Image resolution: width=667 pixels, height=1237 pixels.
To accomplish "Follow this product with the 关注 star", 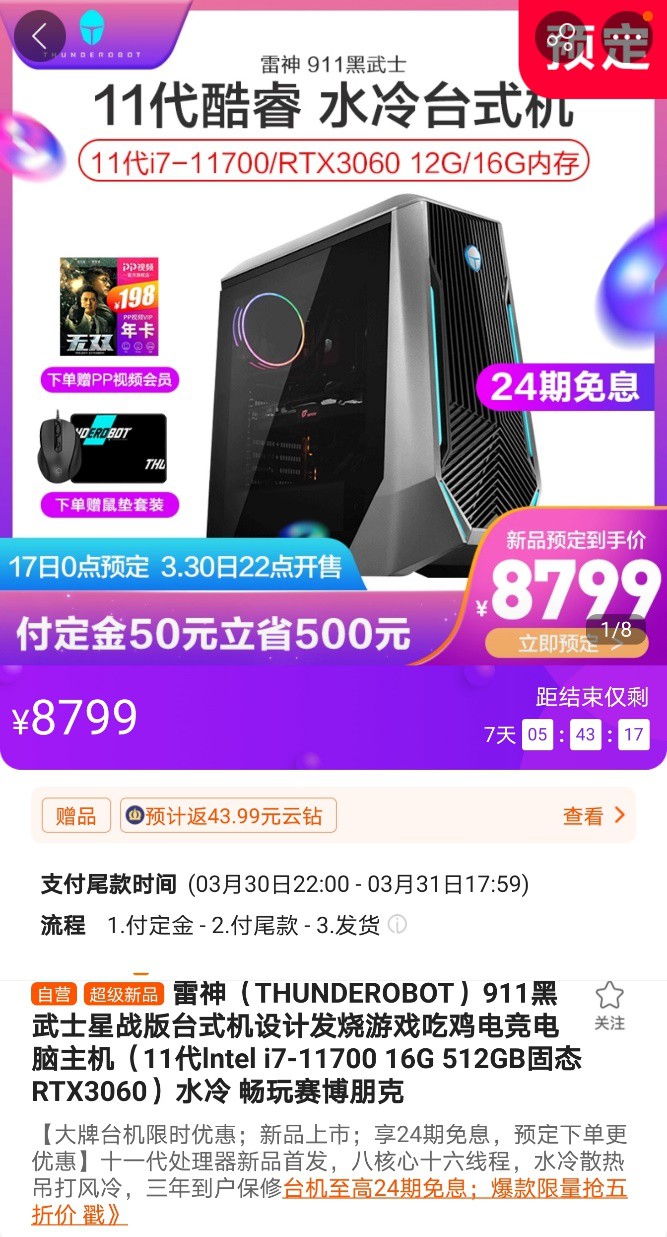I will pos(609,1004).
